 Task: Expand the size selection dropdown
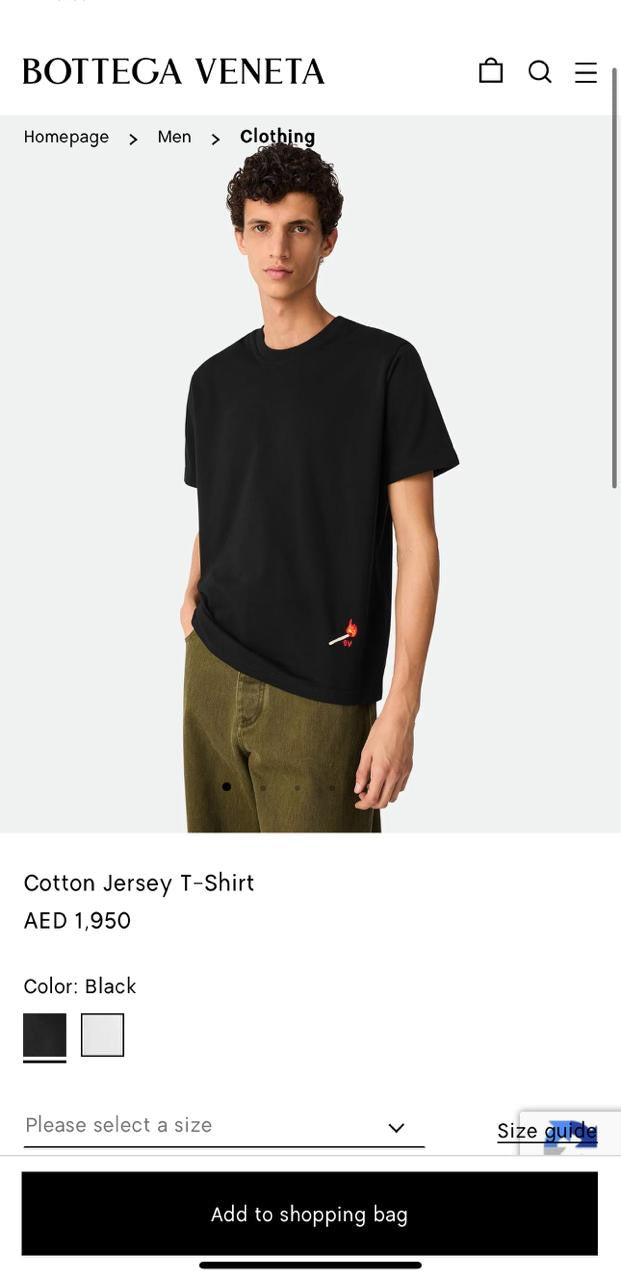click(224, 1126)
